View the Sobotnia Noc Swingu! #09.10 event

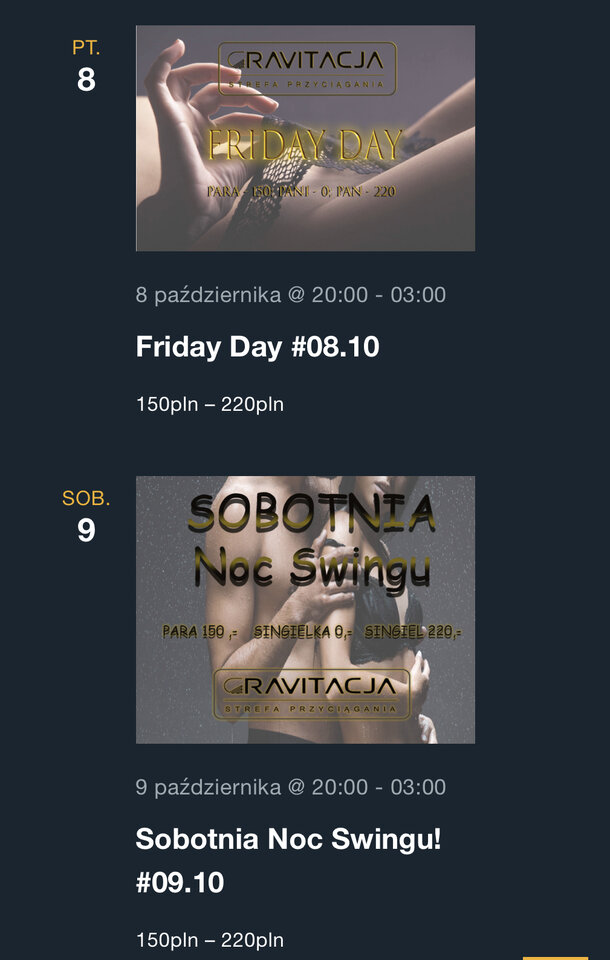288,860
